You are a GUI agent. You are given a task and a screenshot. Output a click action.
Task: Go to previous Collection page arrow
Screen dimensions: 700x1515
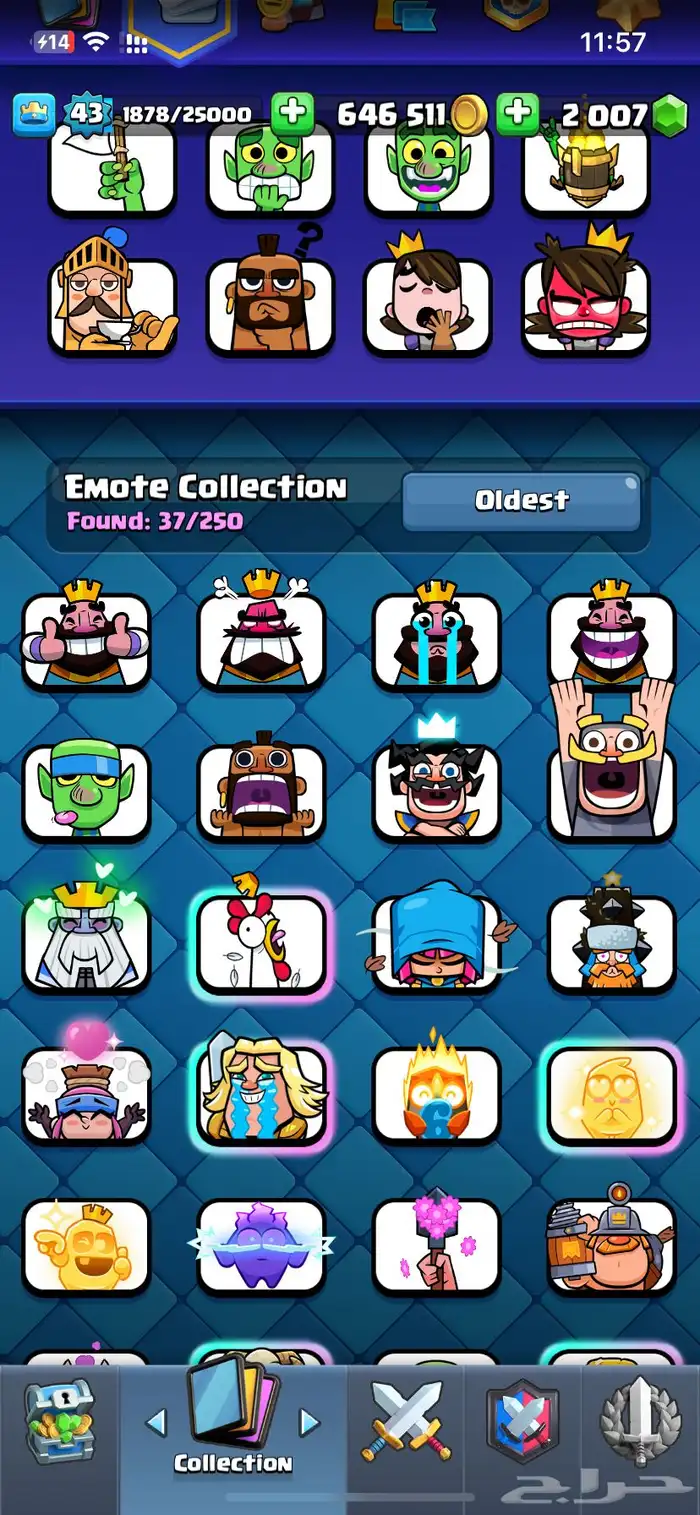[x=157, y=1422]
